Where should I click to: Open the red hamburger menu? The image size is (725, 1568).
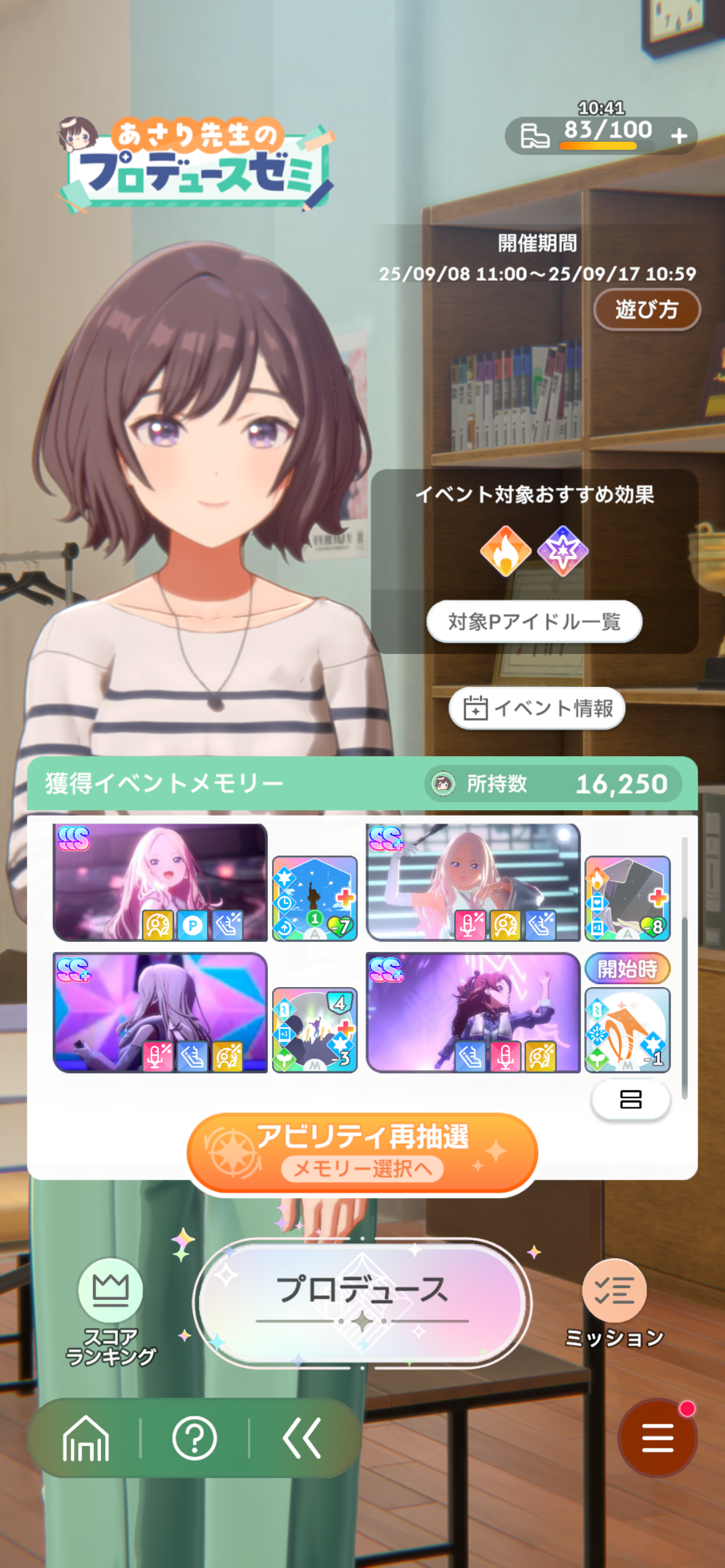pyautogui.click(x=657, y=1437)
